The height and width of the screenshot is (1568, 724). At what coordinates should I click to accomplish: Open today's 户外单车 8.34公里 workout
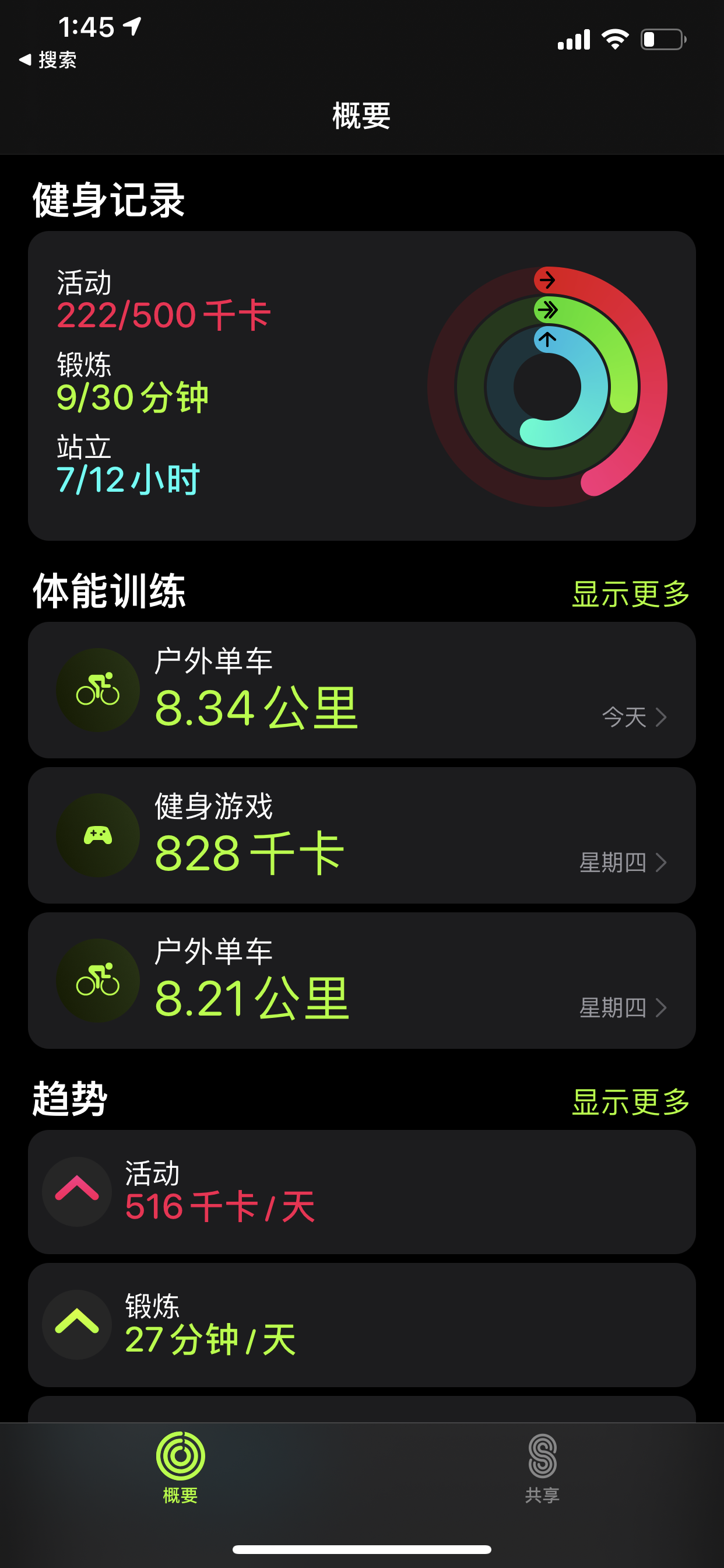tap(361, 689)
